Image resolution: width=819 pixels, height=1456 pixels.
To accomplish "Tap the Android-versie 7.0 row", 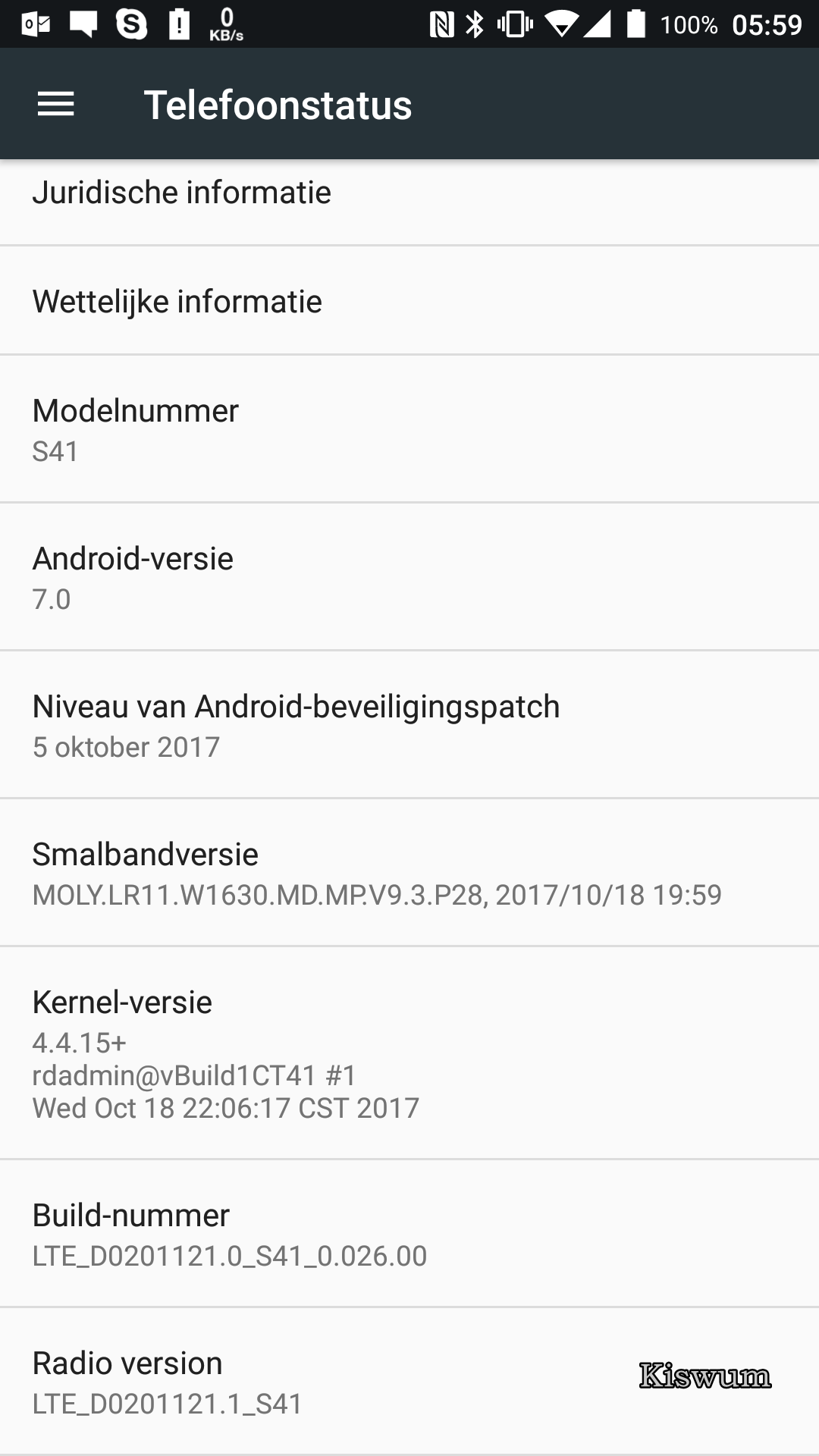I will coord(409,576).
